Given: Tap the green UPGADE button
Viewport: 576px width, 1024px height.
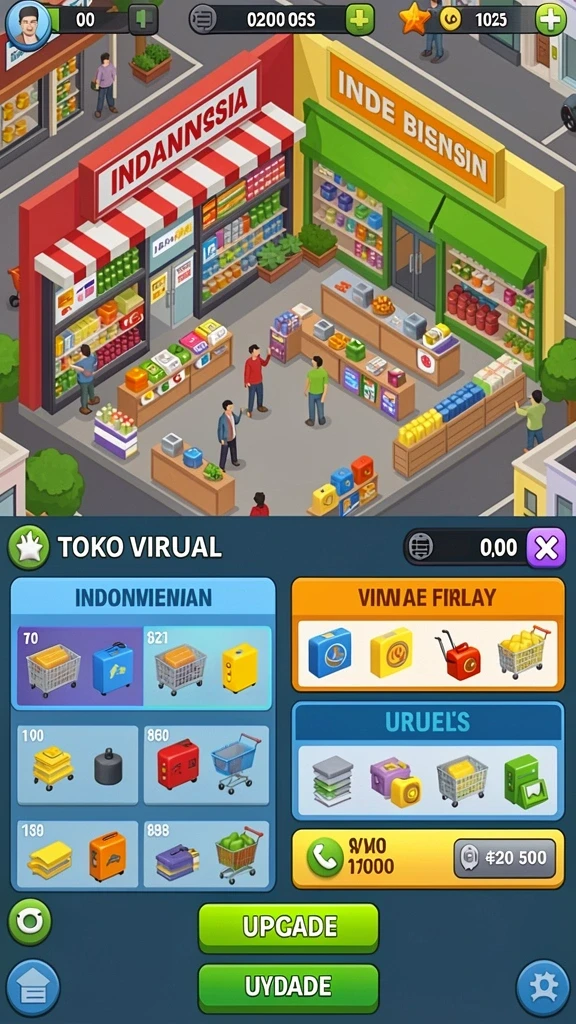Looking at the screenshot, I should pos(289,927).
